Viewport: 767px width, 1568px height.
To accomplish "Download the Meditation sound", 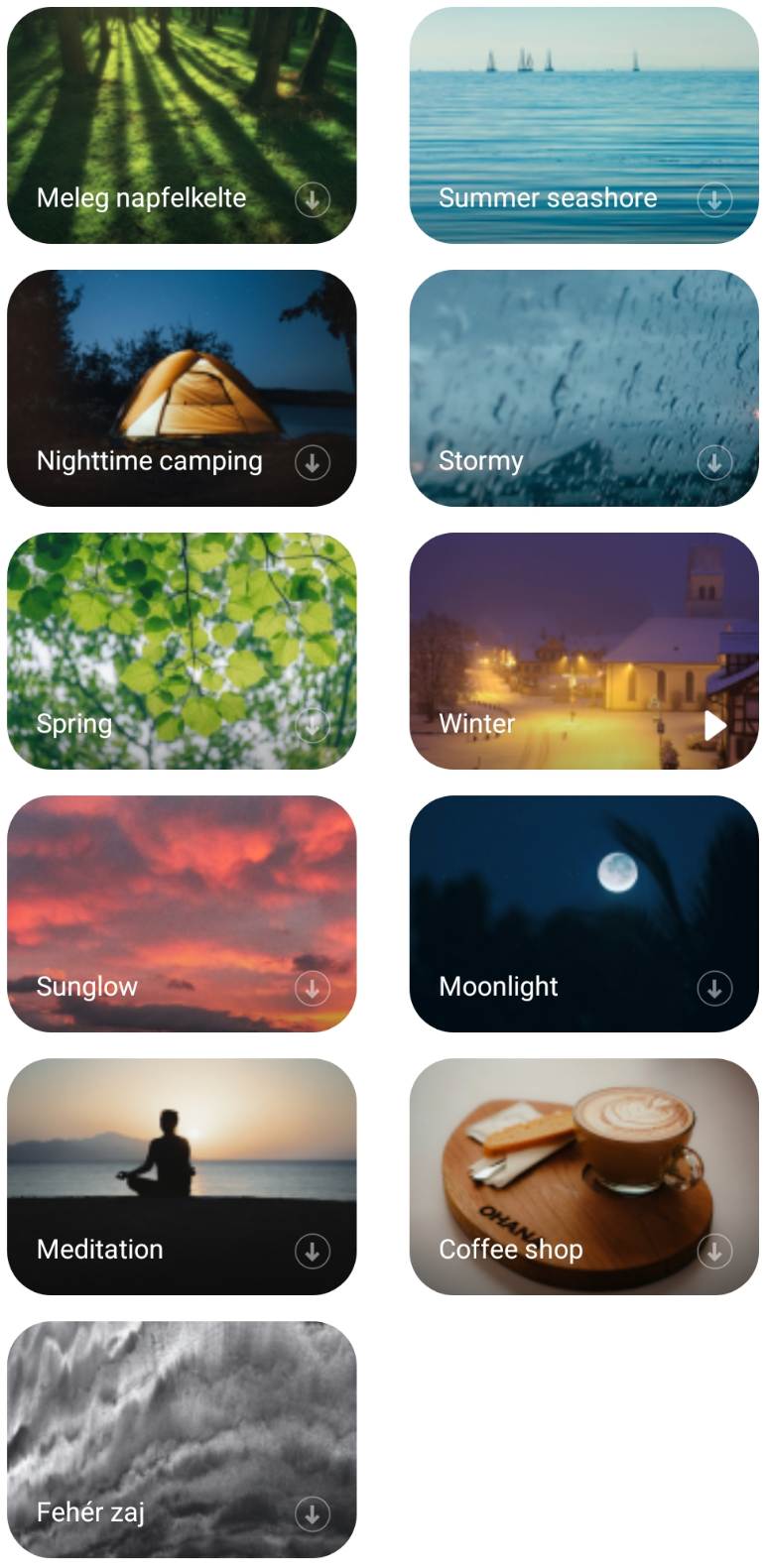I will 313,1251.
